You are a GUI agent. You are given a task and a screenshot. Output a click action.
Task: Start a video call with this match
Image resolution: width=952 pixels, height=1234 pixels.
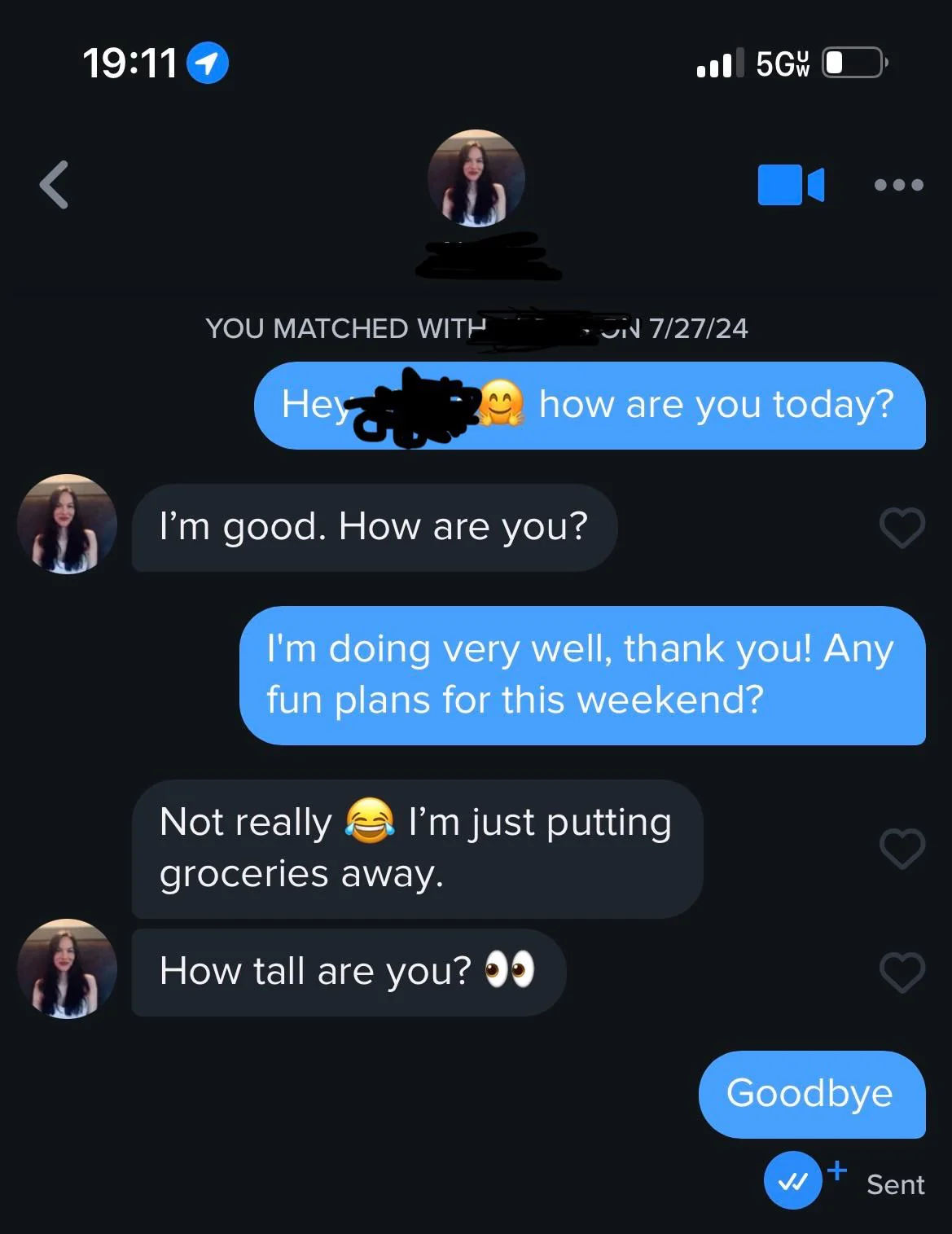tap(790, 185)
